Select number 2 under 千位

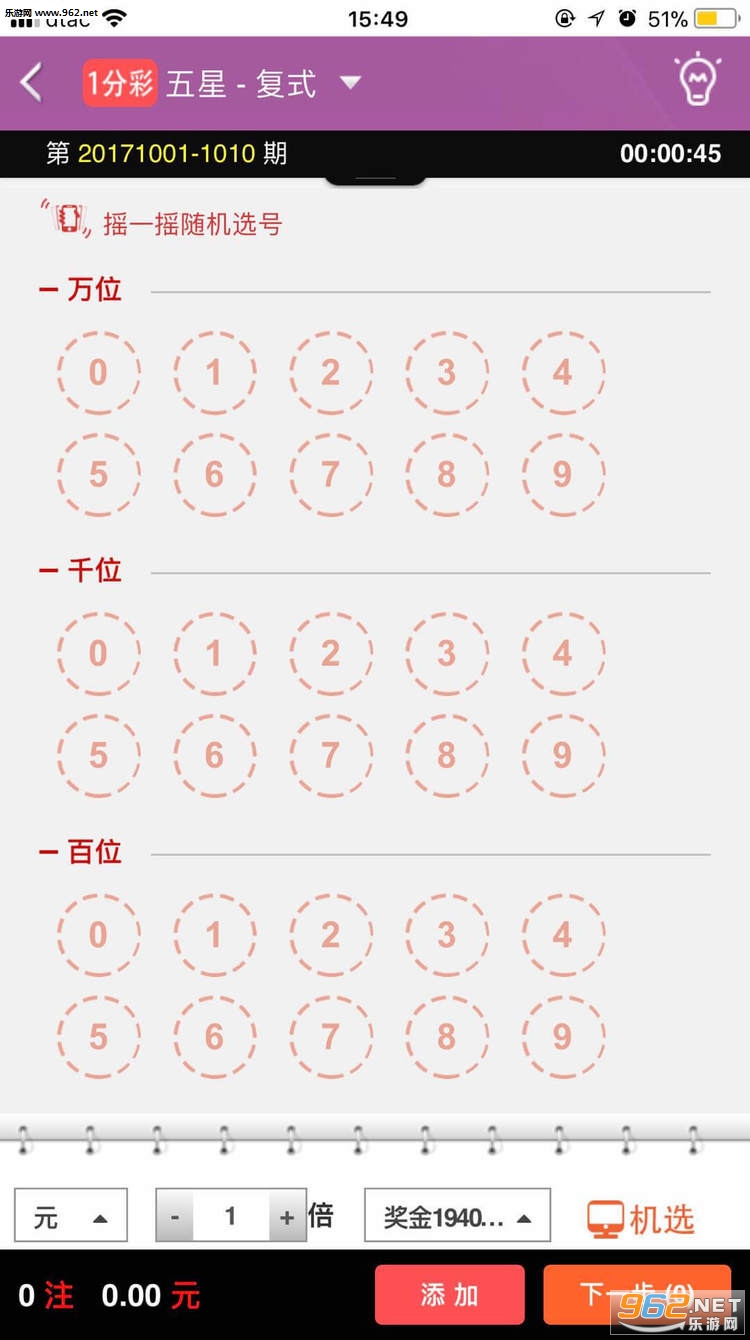[330, 654]
